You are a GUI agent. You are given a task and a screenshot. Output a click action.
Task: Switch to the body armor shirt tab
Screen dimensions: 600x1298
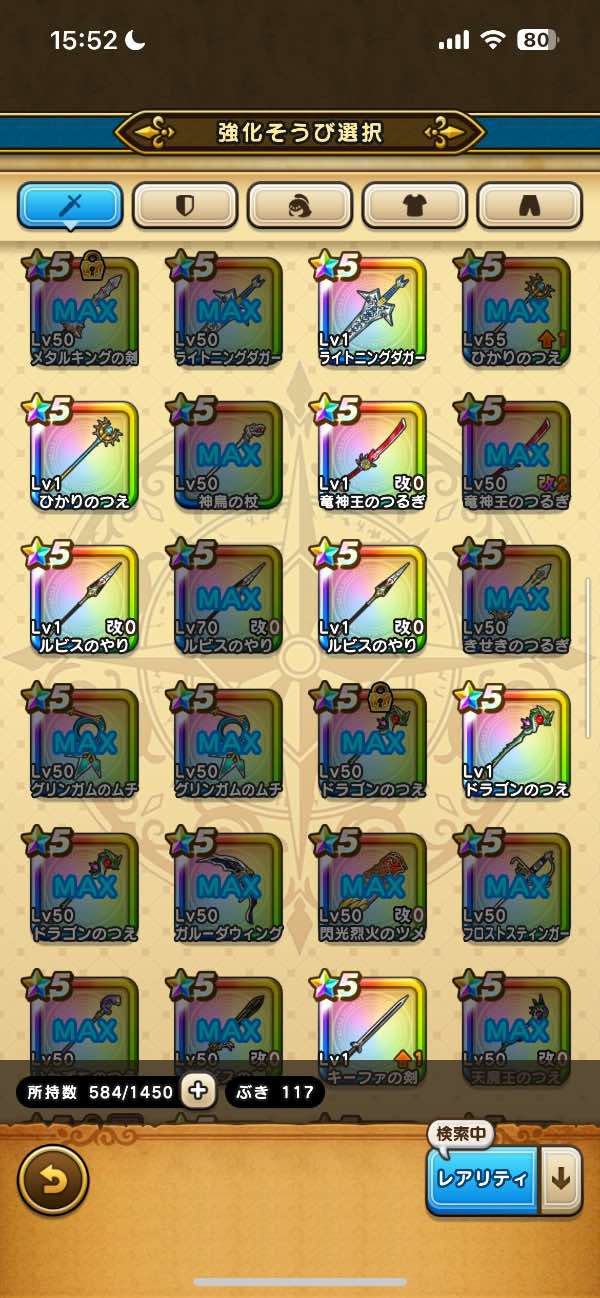[415, 206]
